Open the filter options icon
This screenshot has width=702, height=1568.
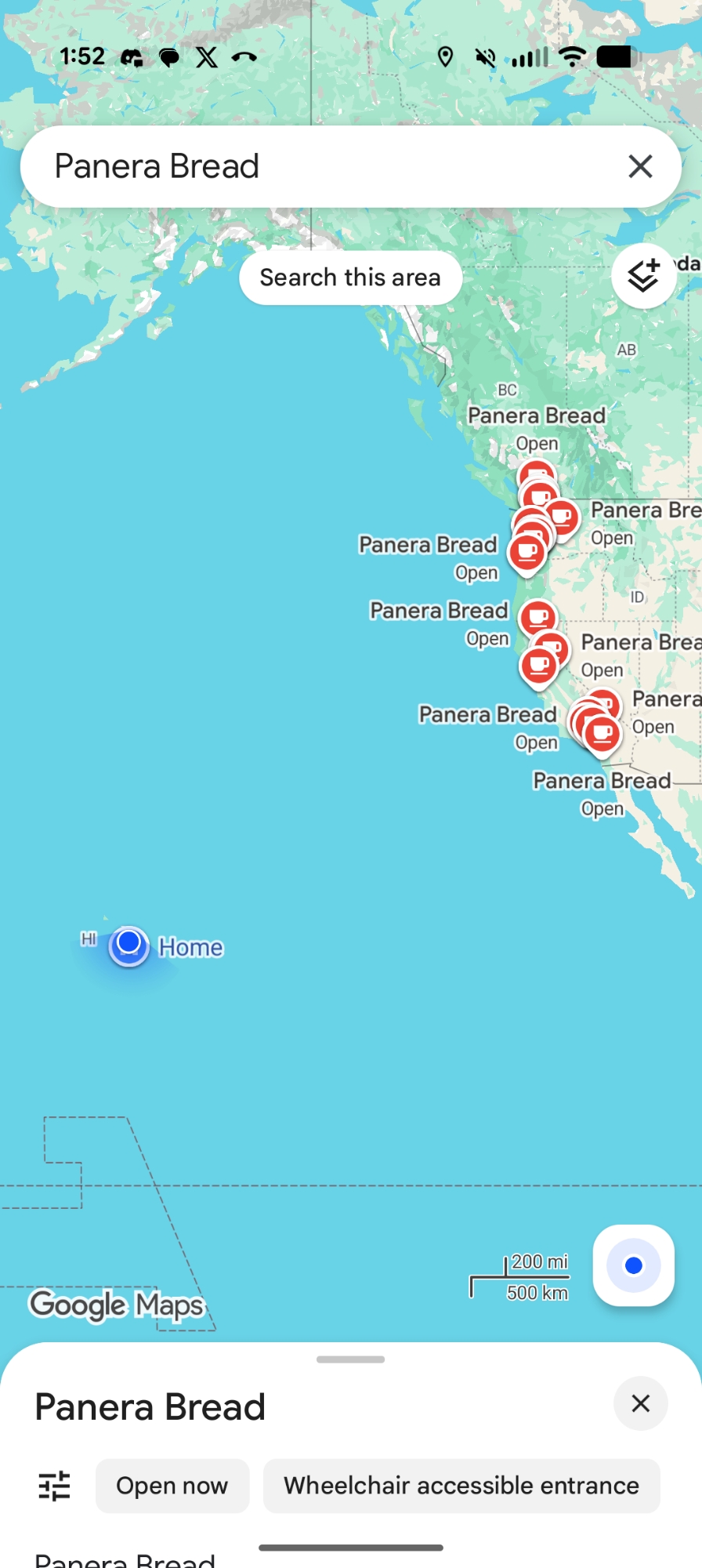55,1486
